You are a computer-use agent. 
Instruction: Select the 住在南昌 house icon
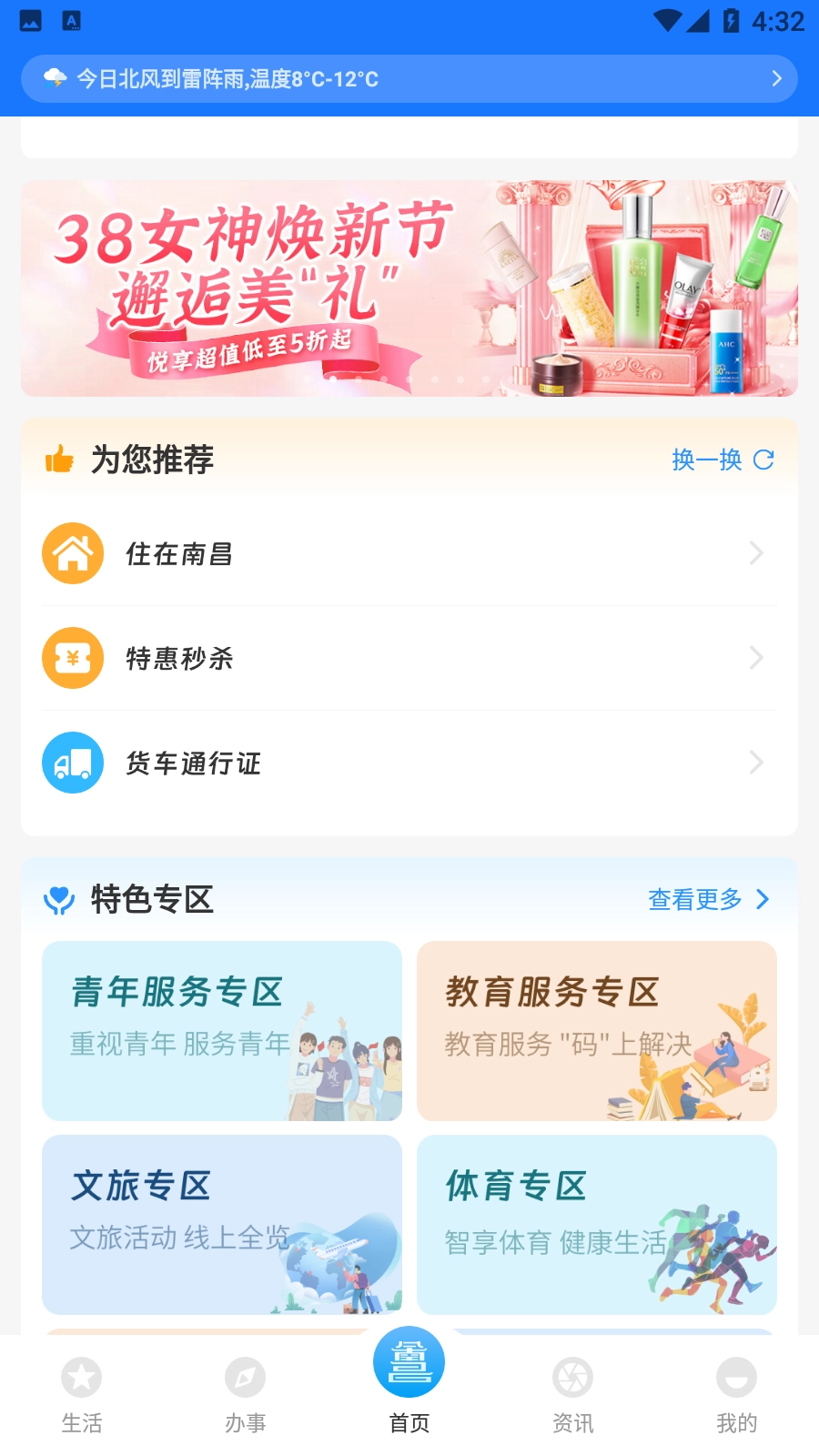tap(72, 552)
